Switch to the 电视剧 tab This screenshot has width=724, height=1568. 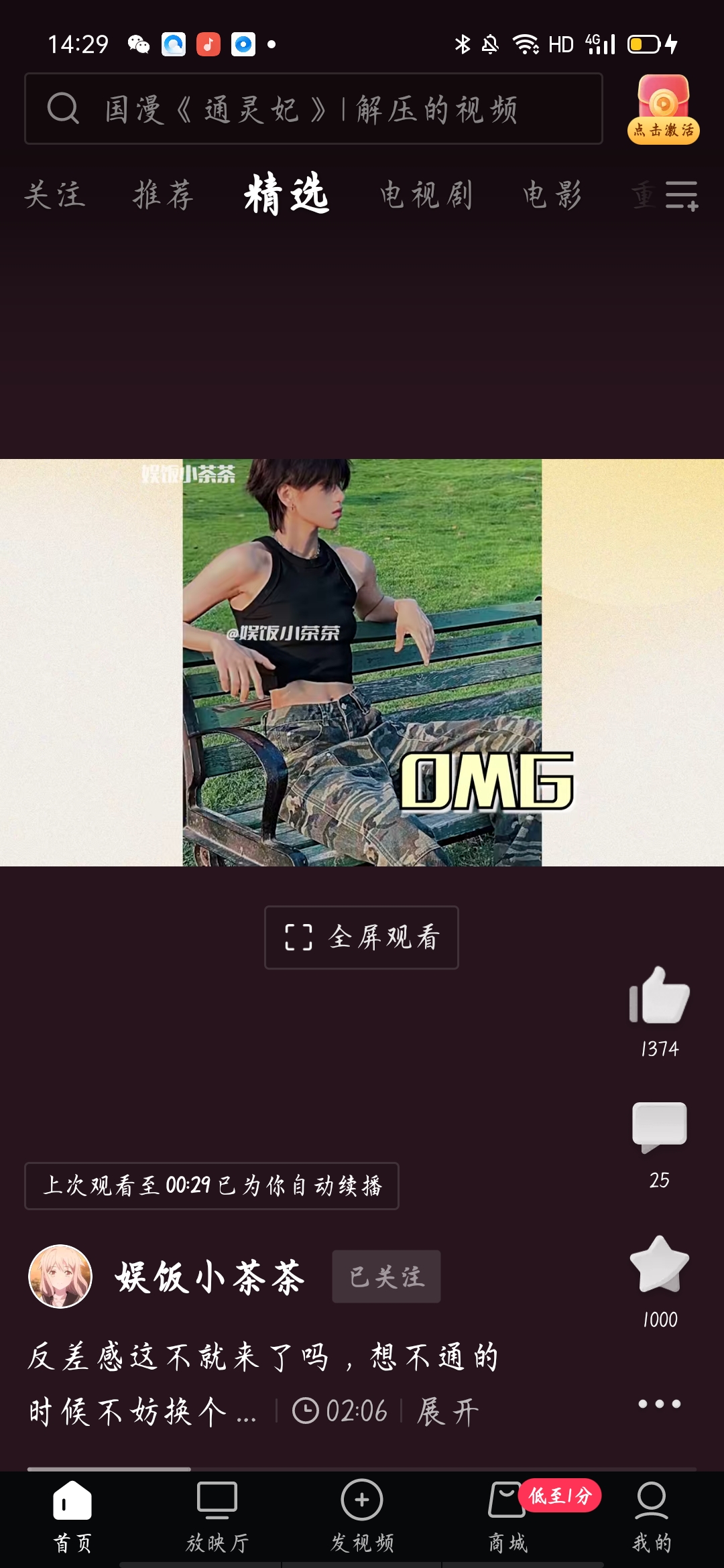click(x=426, y=195)
